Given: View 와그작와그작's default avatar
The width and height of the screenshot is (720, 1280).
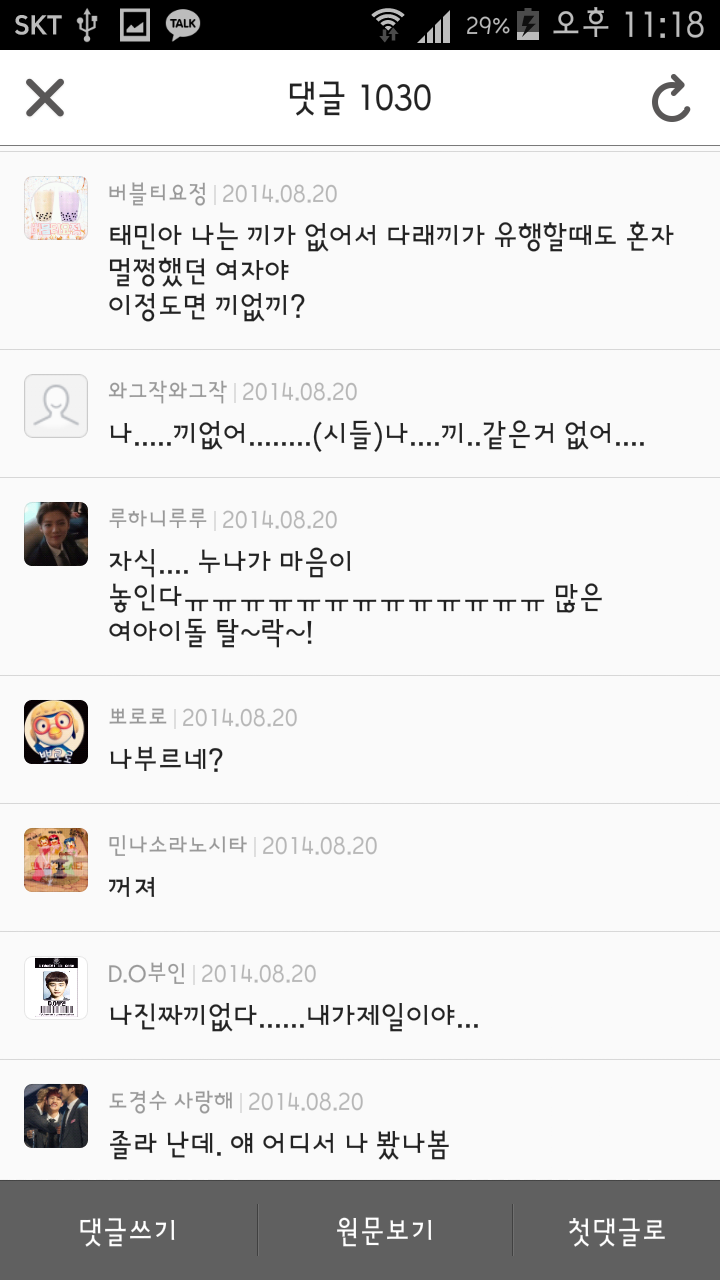Looking at the screenshot, I should point(56,406).
